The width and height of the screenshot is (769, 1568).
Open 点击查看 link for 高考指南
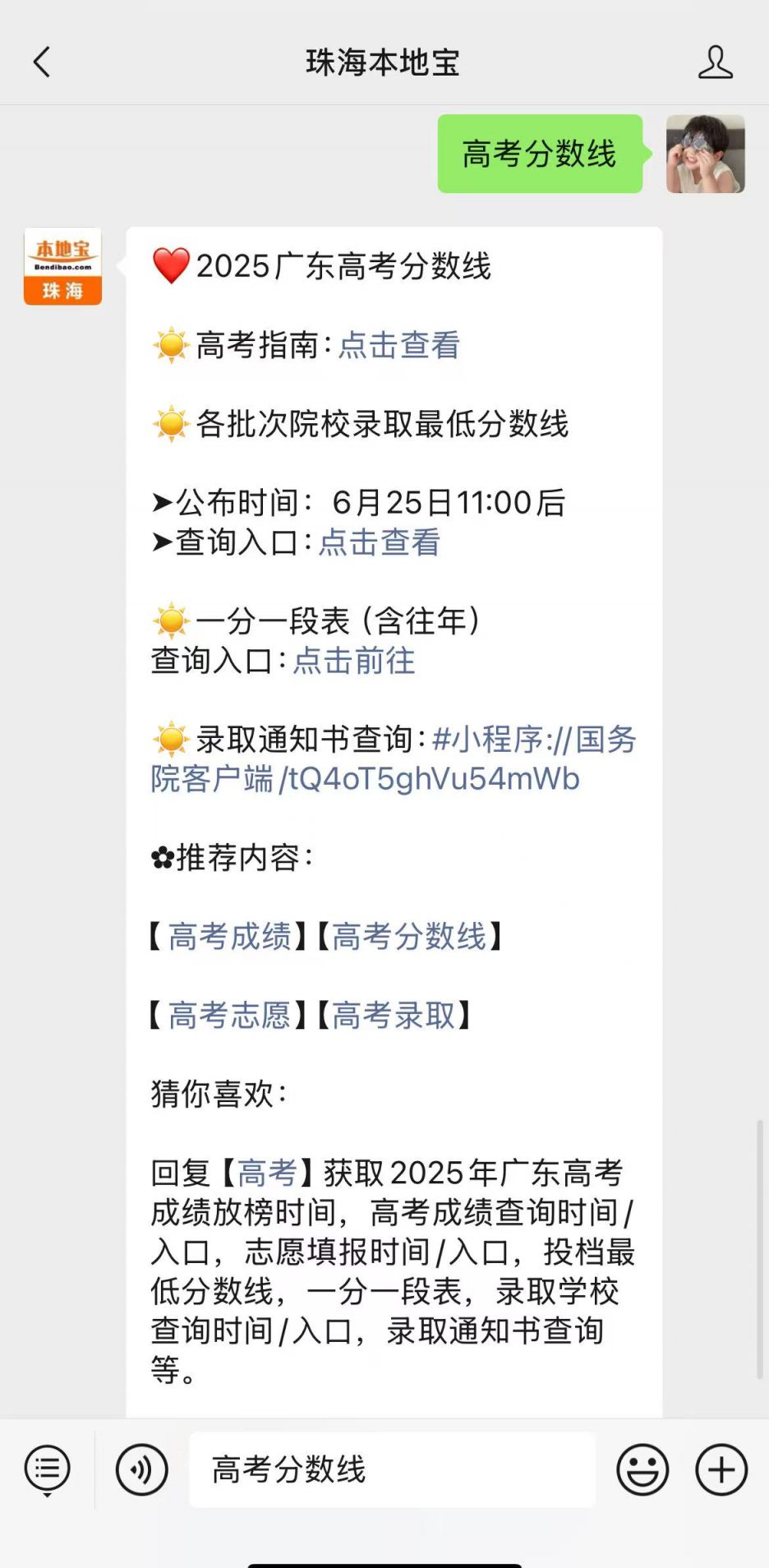click(398, 345)
